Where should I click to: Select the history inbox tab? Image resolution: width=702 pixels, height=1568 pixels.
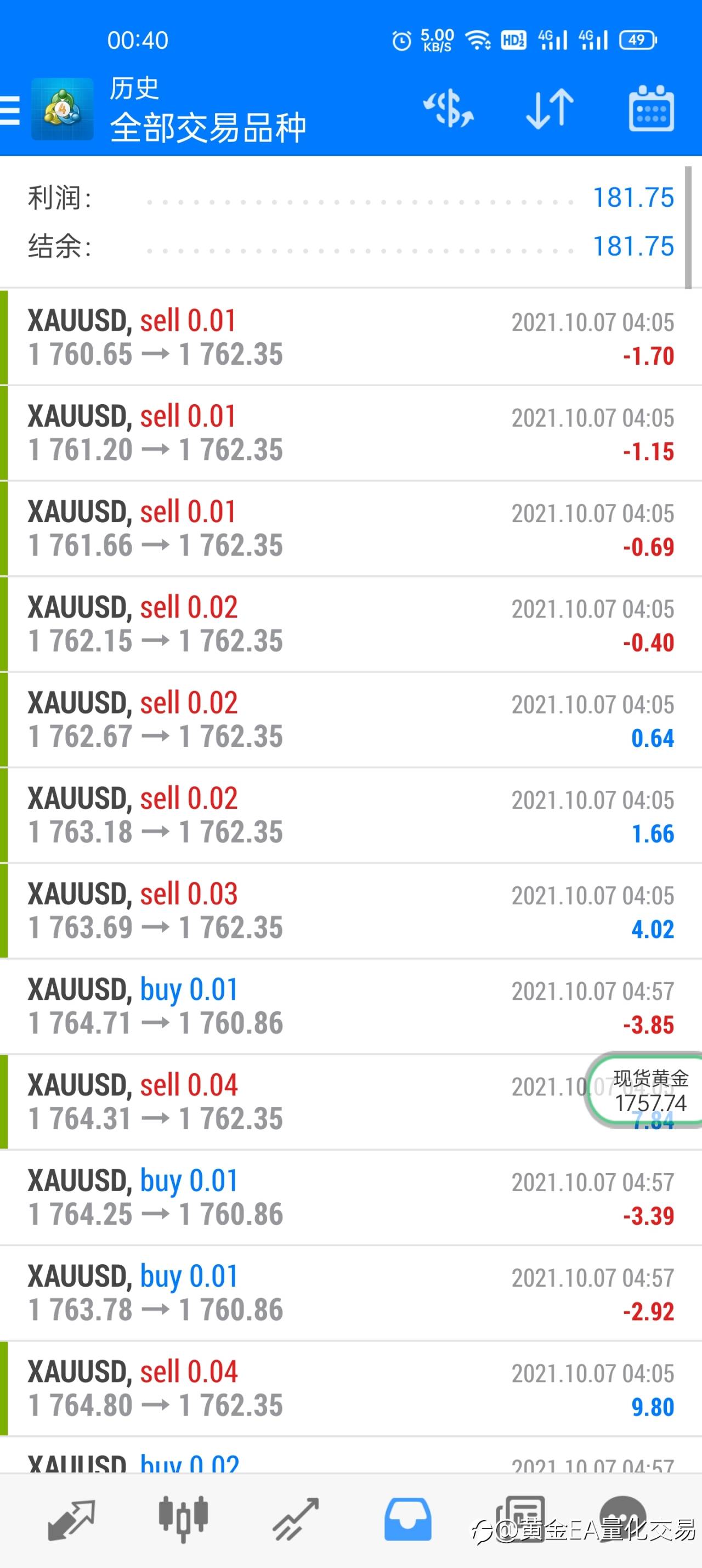click(x=408, y=1520)
